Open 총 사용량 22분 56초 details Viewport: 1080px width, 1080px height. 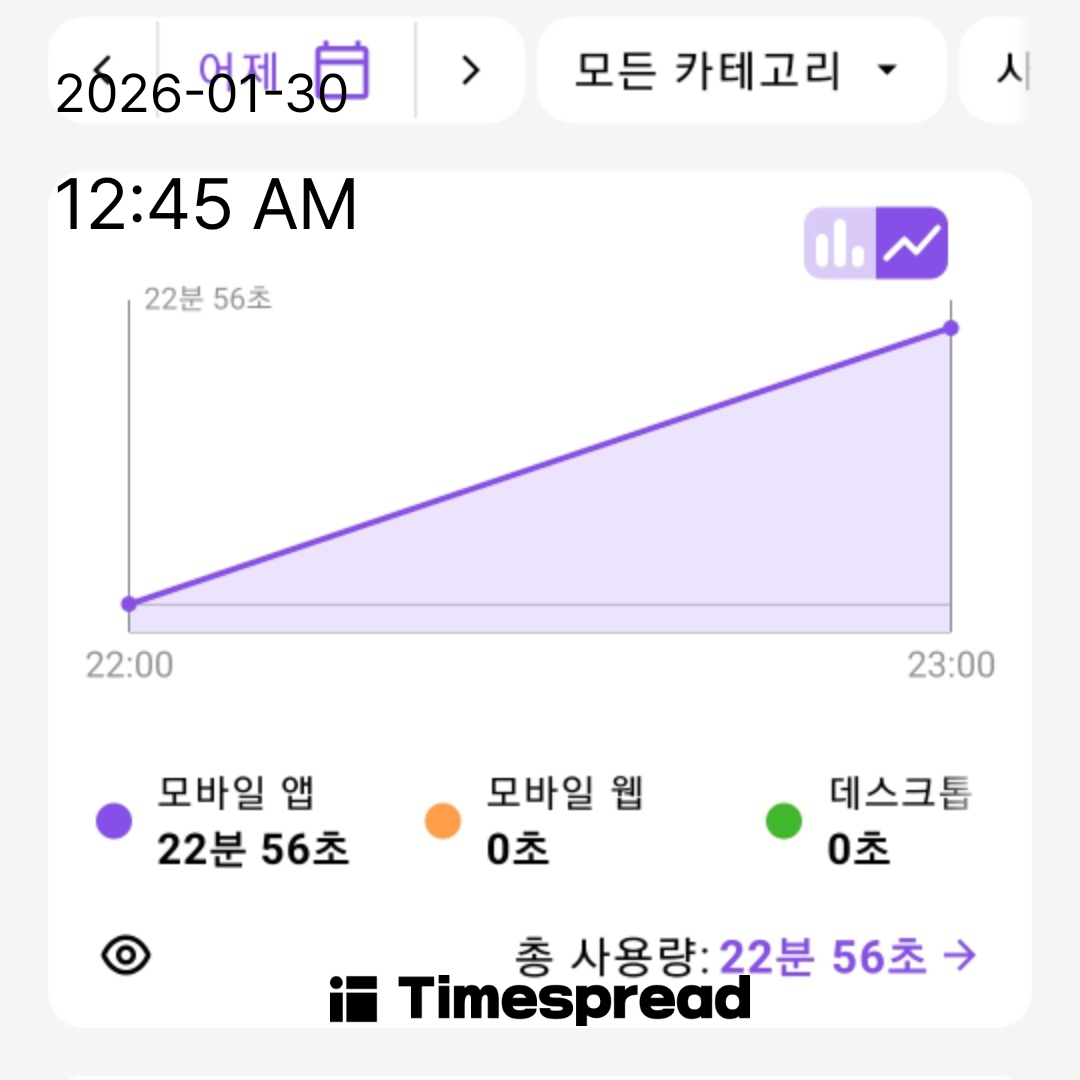[x=846, y=957]
